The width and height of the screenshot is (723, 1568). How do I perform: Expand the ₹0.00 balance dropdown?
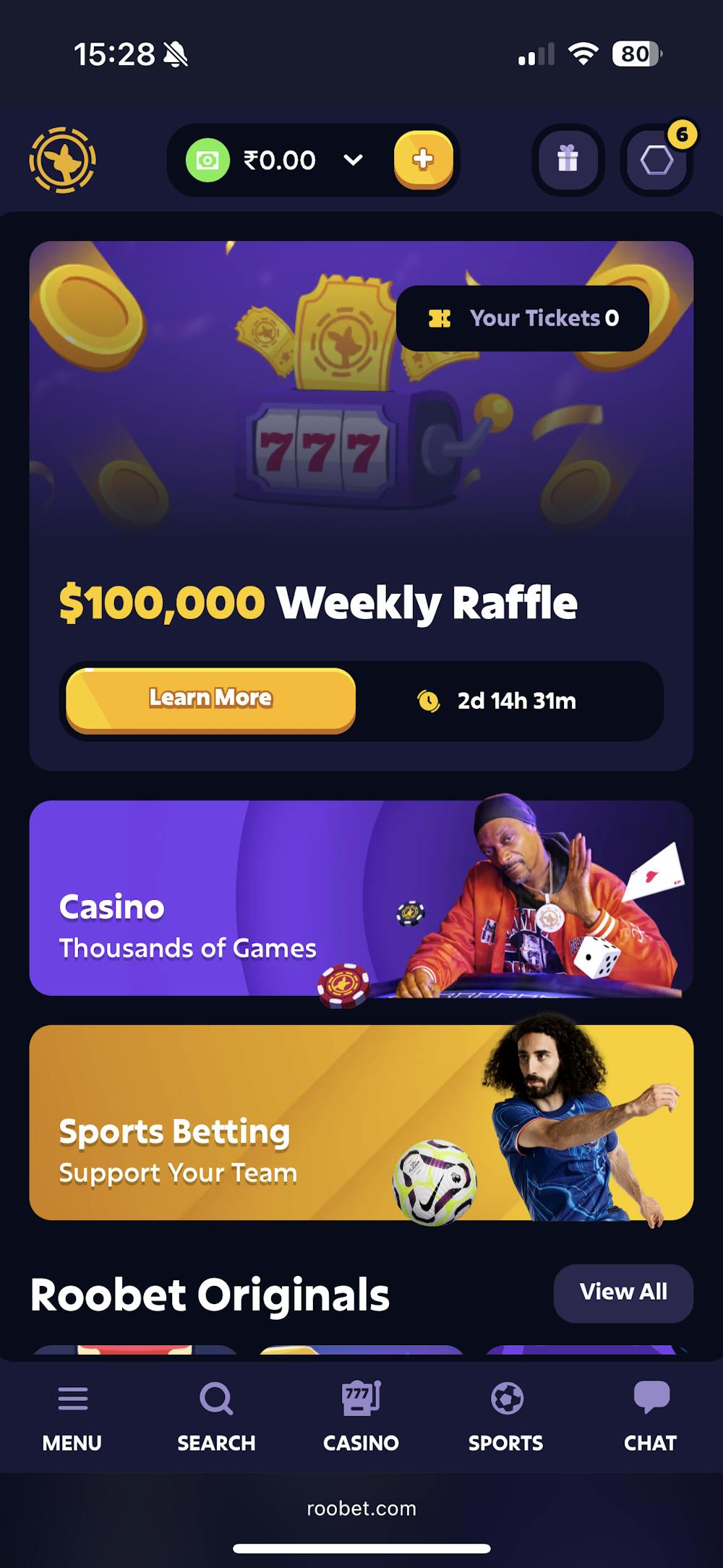[x=352, y=160]
